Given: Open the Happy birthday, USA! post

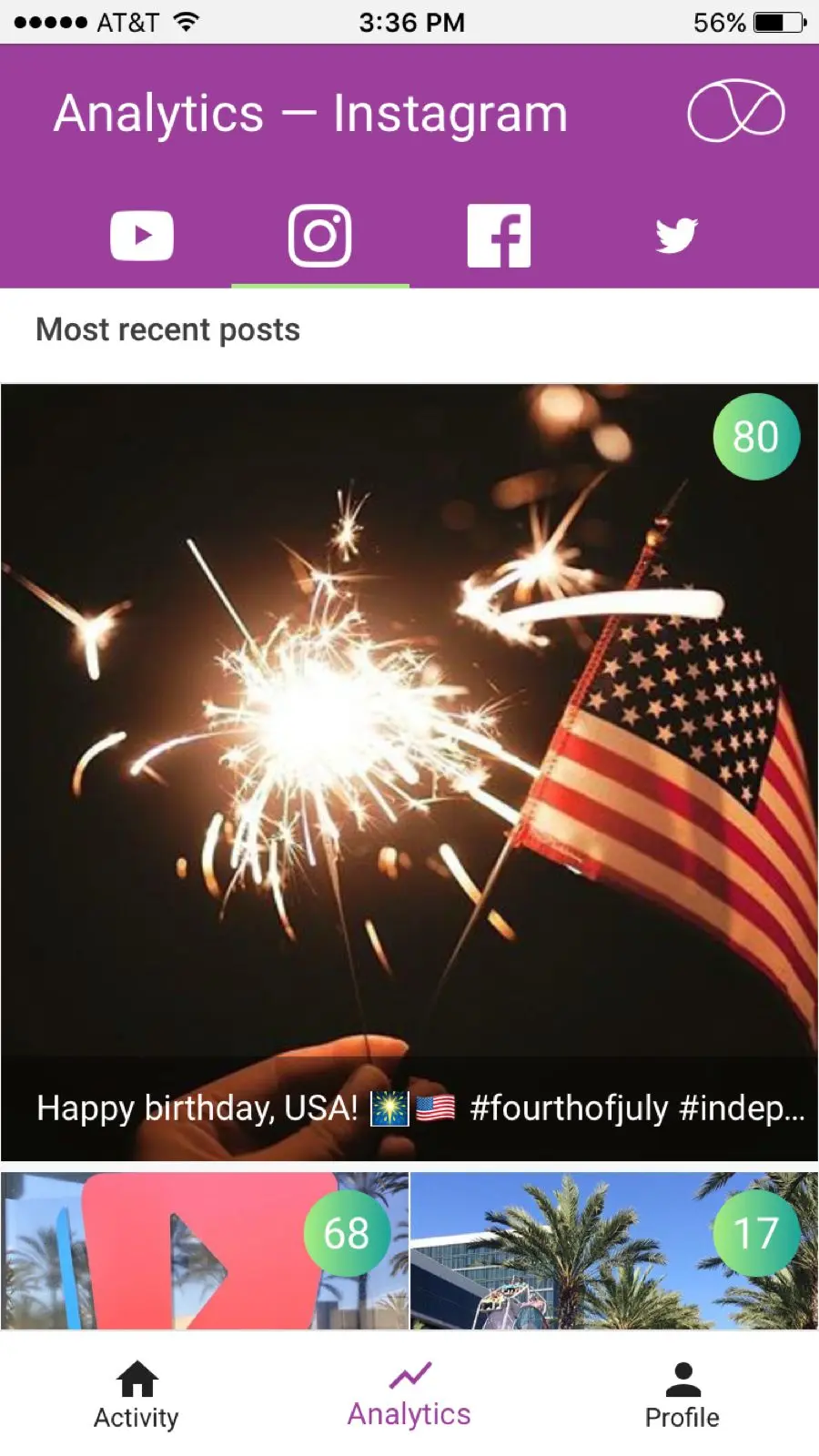Looking at the screenshot, I should pyautogui.click(x=409, y=772).
